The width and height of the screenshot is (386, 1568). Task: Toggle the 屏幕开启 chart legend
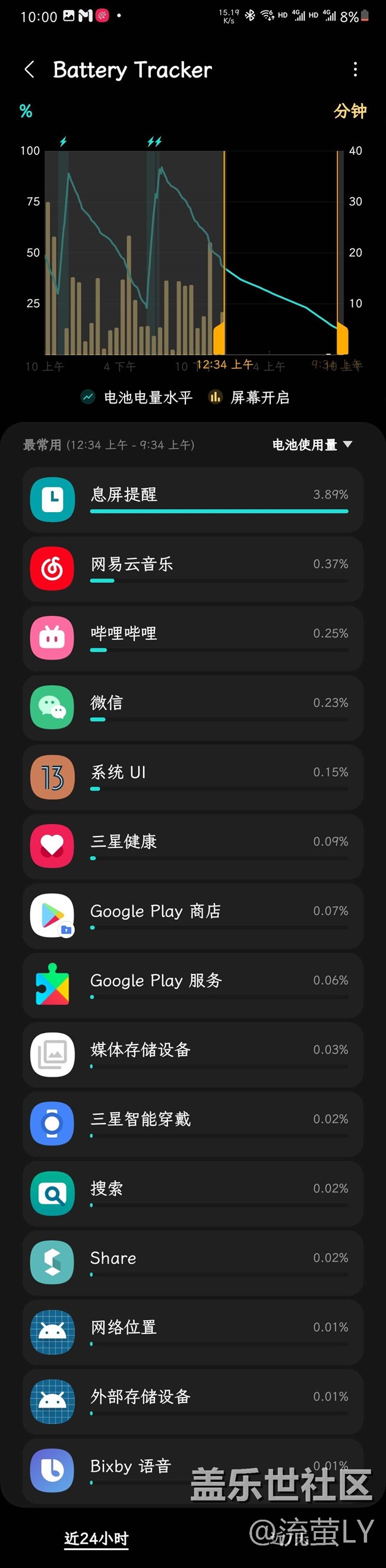click(x=249, y=397)
